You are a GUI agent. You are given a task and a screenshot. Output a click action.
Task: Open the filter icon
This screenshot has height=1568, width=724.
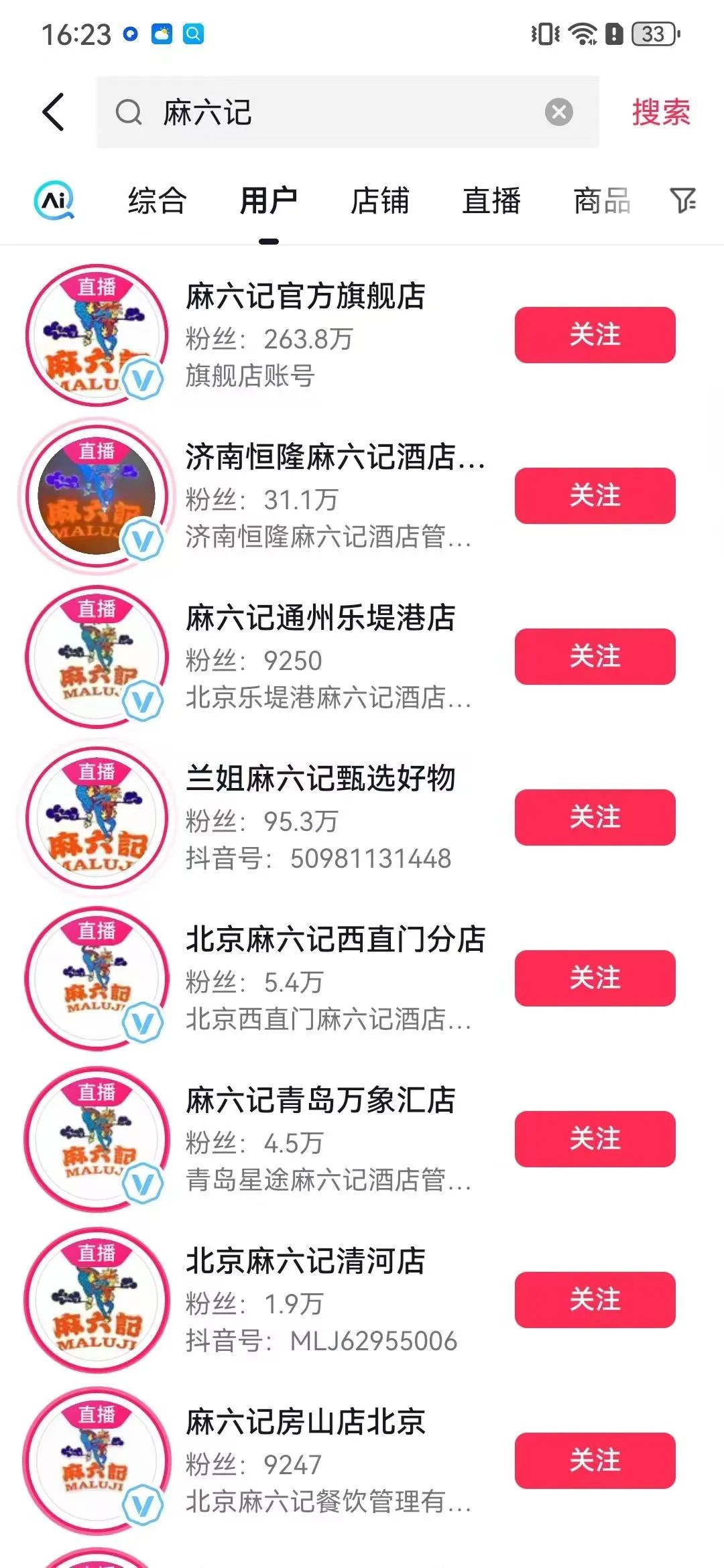[x=683, y=200]
